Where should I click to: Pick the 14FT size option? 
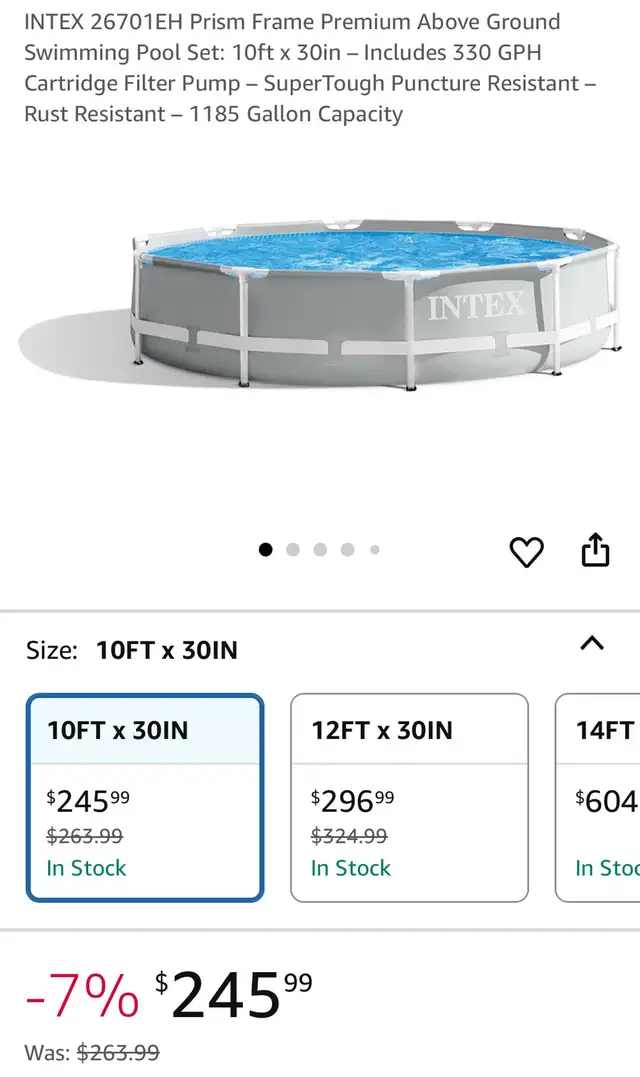[597, 797]
